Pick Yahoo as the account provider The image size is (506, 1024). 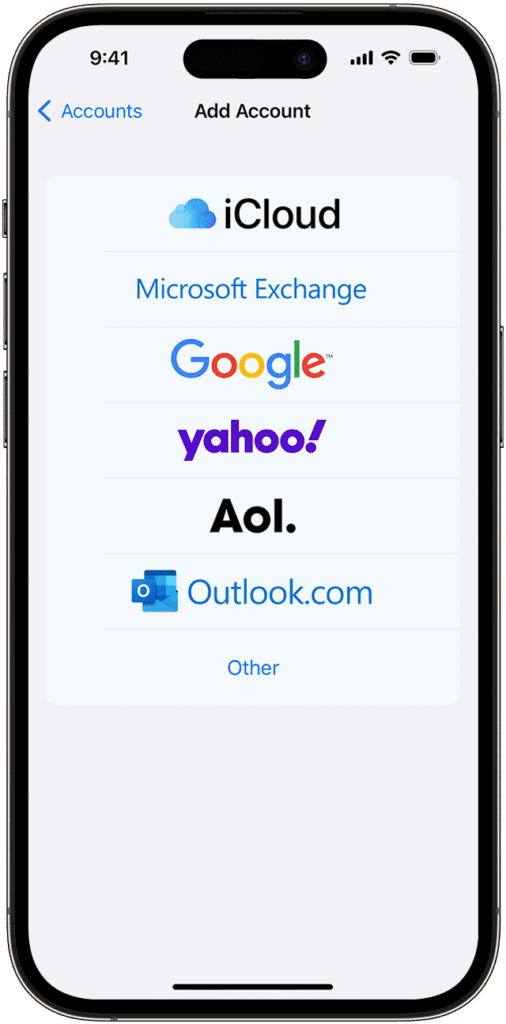pyautogui.click(x=253, y=441)
